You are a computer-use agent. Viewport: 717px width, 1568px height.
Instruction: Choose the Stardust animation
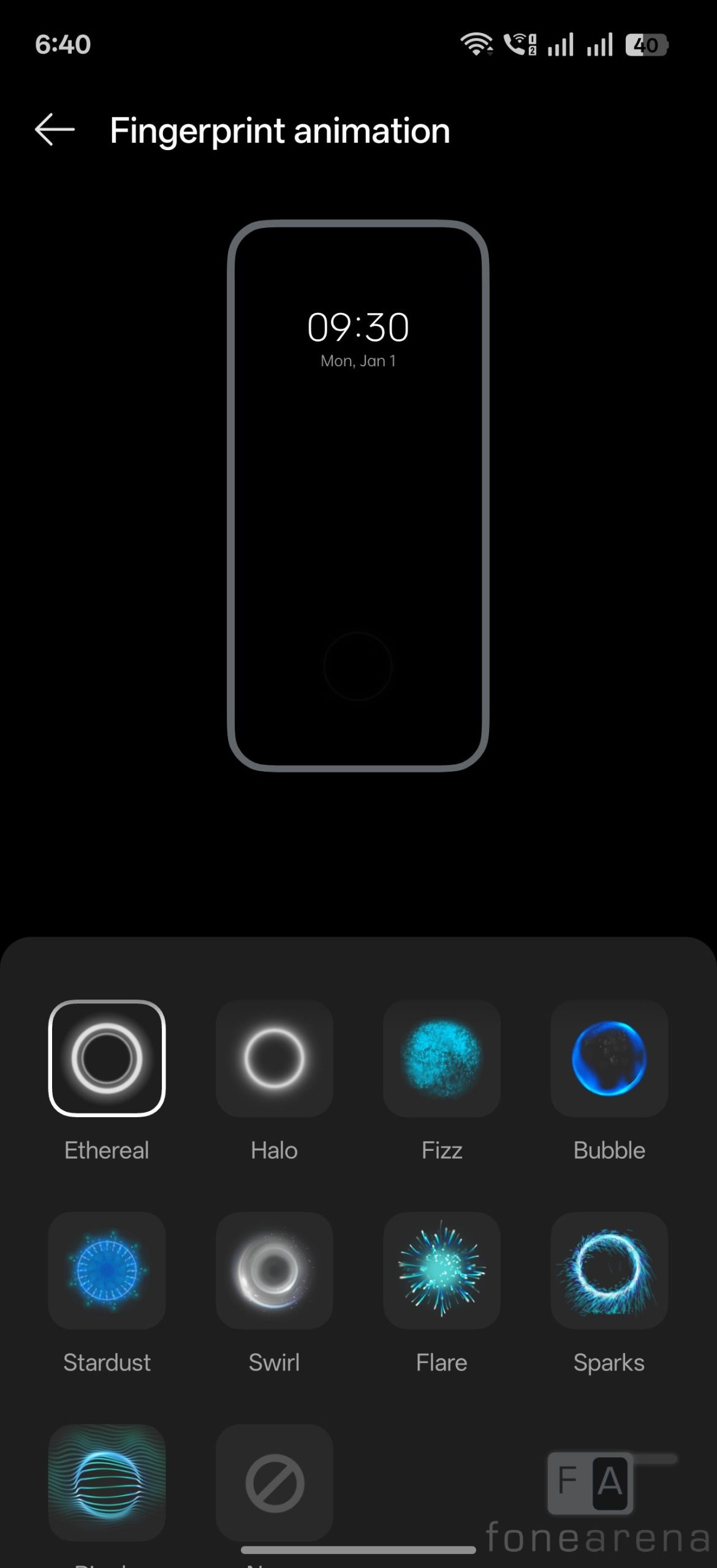click(107, 1270)
